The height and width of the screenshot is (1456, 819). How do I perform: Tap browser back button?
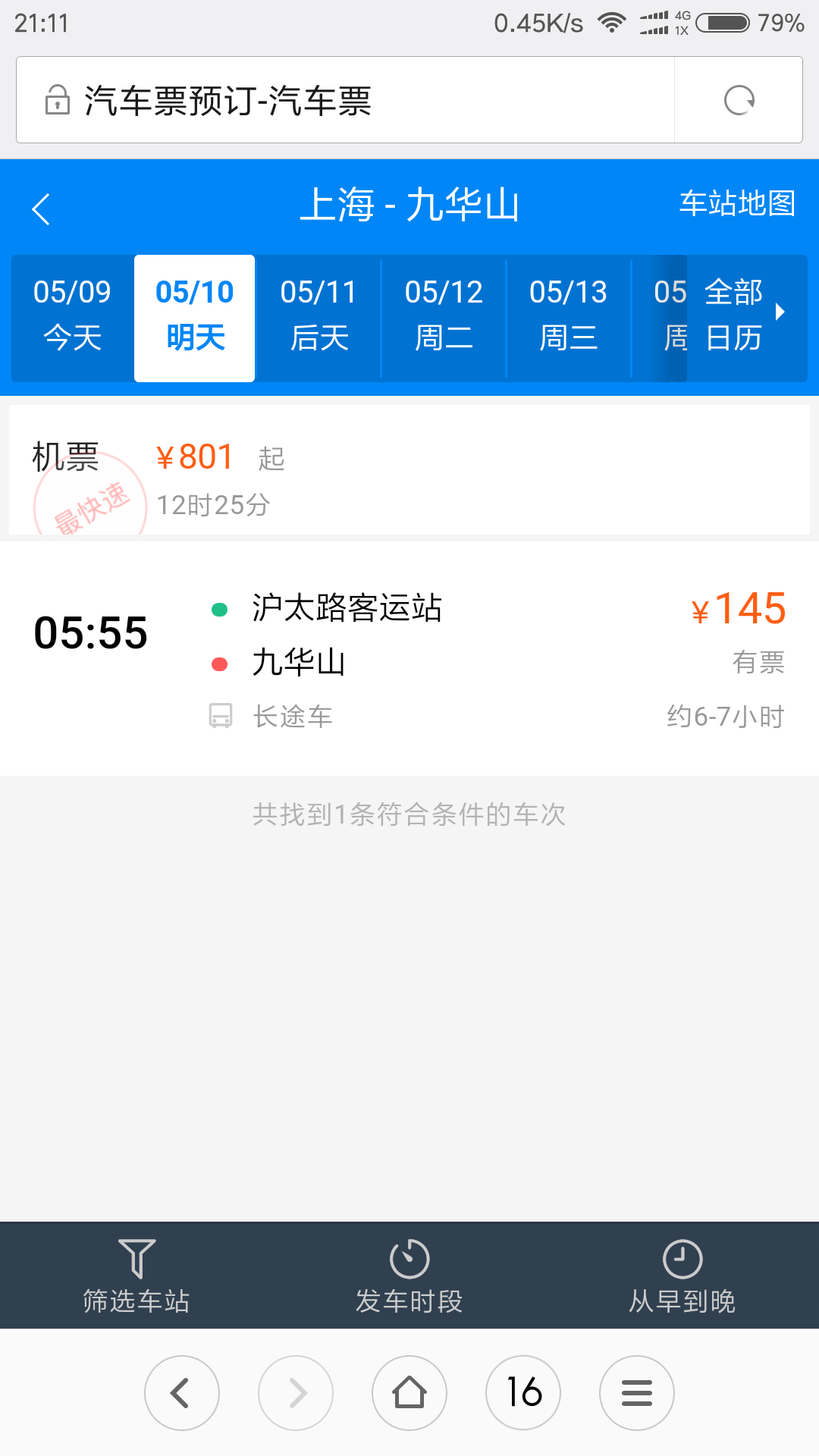pos(182,1393)
